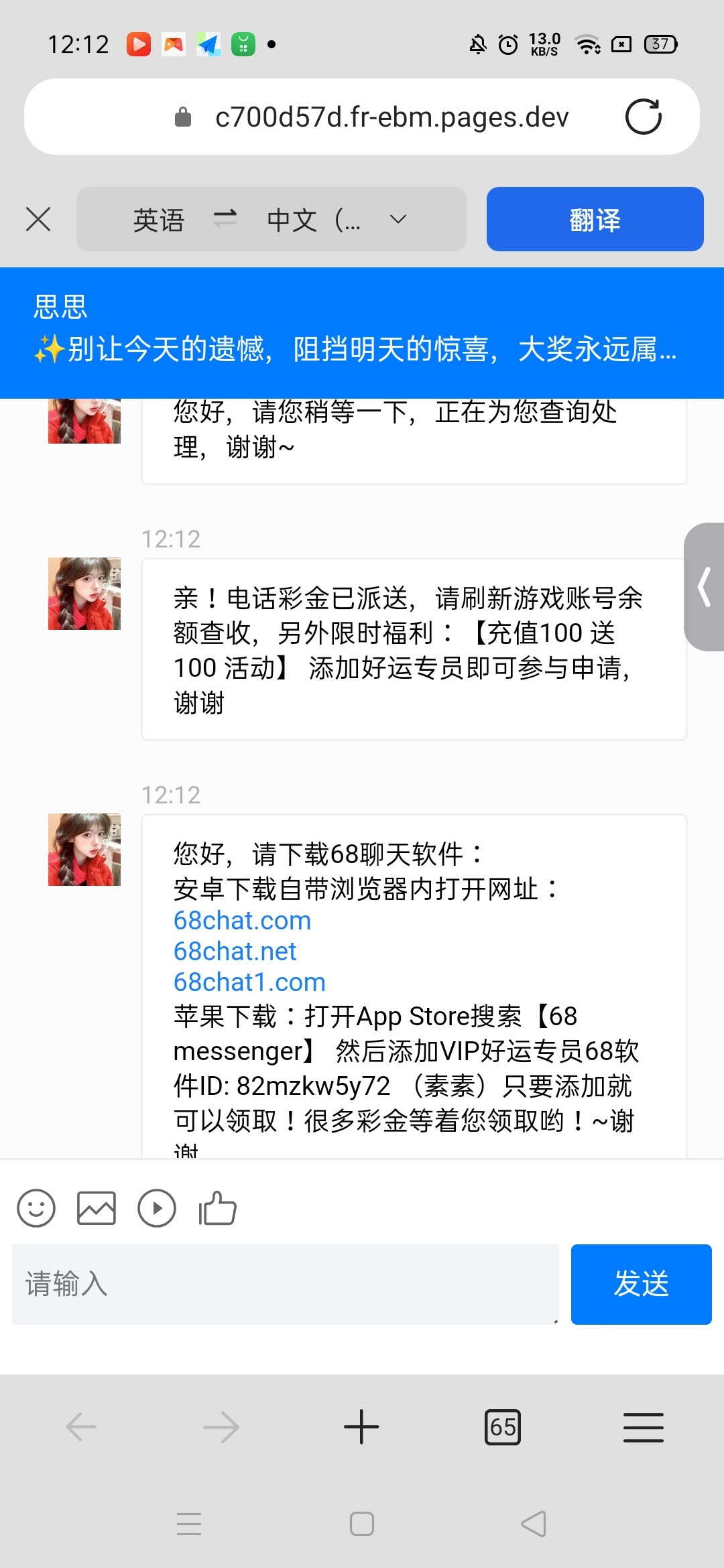This screenshot has width=724, height=1568.
Task: Open the 68chat1.com link
Action: (249, 982)
